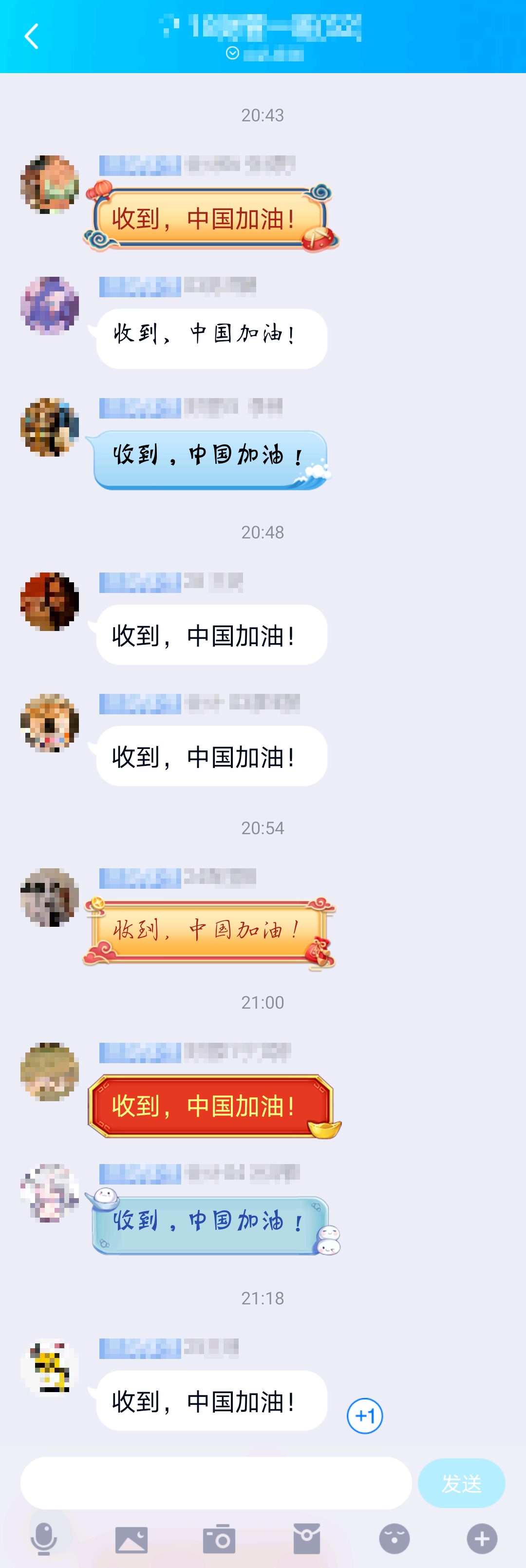Focus the message input field

[216, 1482]
